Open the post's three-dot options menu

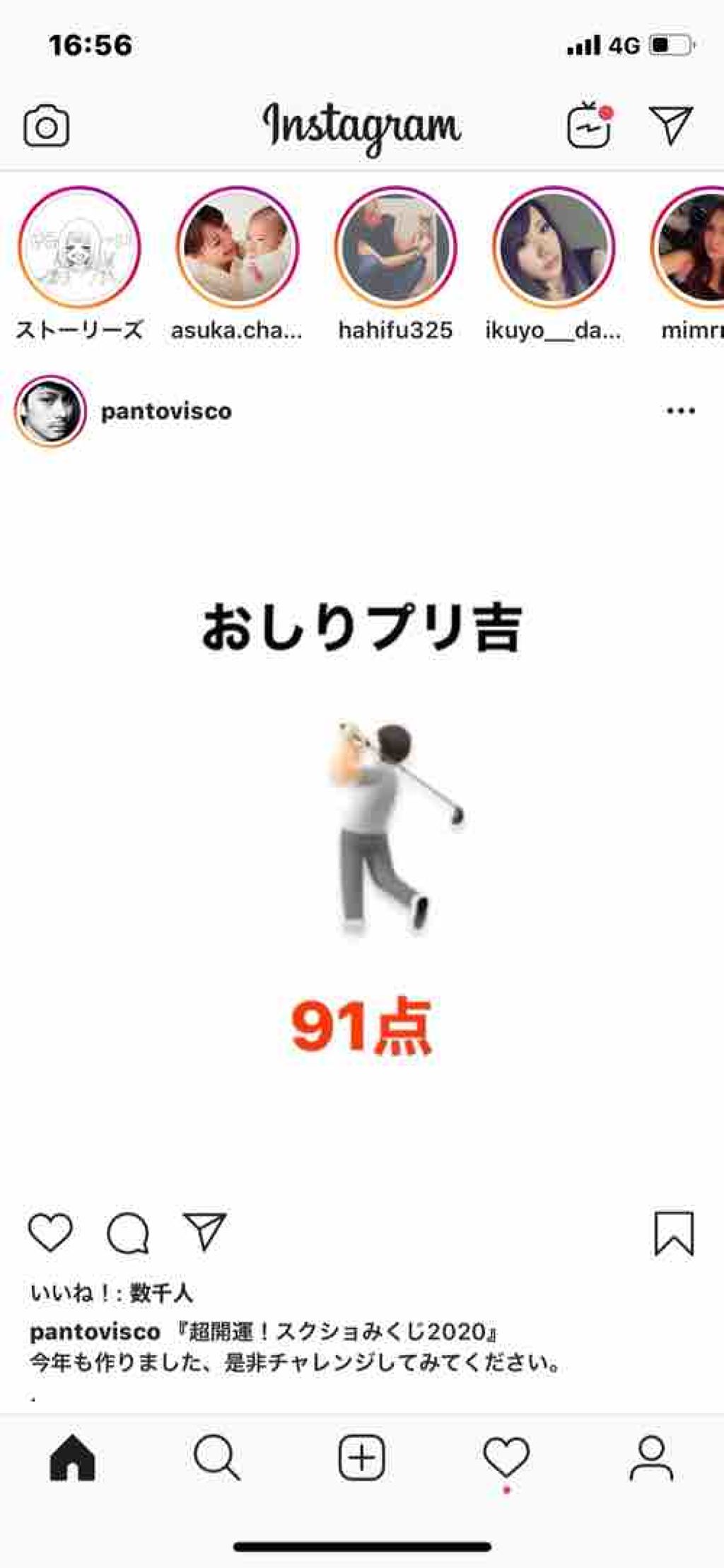pos(680,411)
